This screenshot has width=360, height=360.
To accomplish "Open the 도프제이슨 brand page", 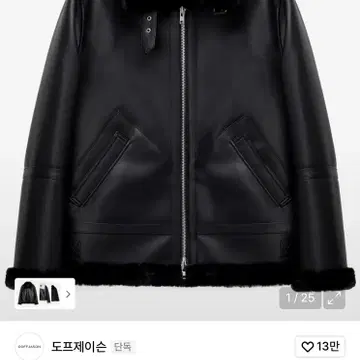I will (x=79, y=347).
